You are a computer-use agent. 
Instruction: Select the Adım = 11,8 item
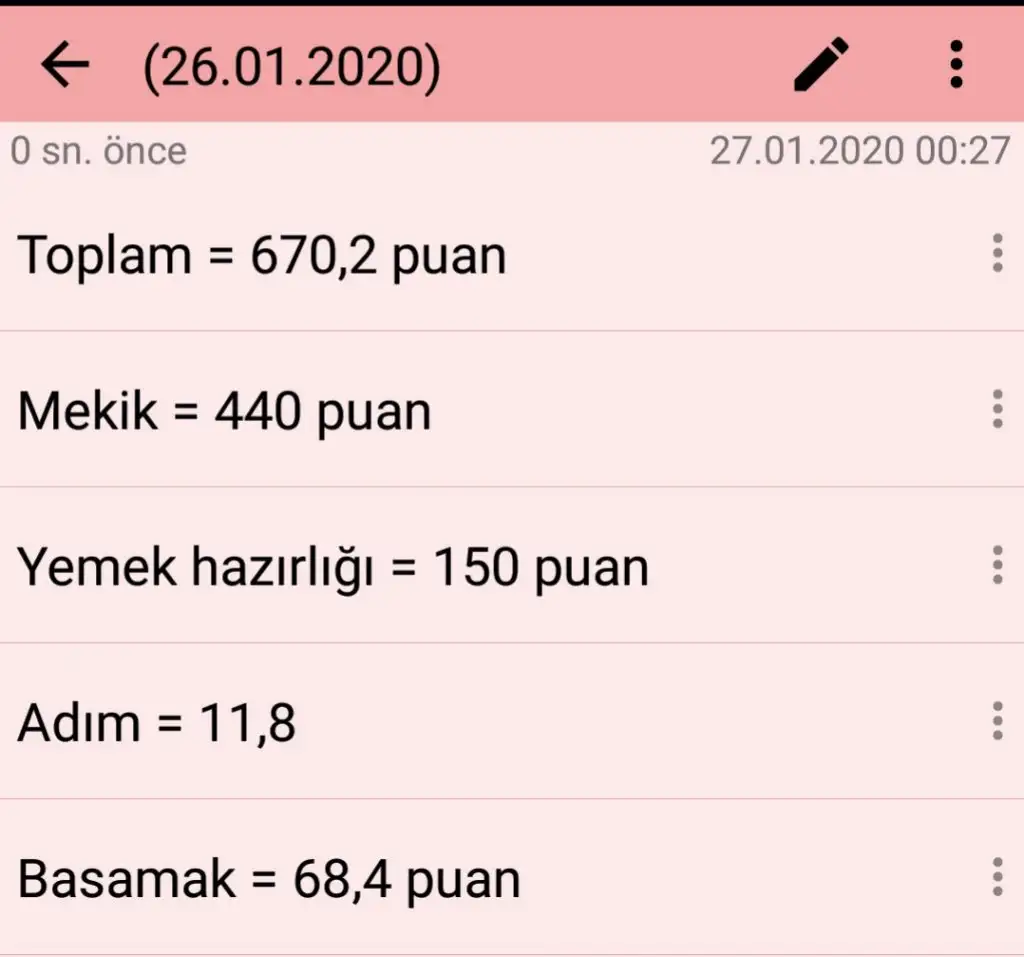pyautogui.click(x=156, y=722)
